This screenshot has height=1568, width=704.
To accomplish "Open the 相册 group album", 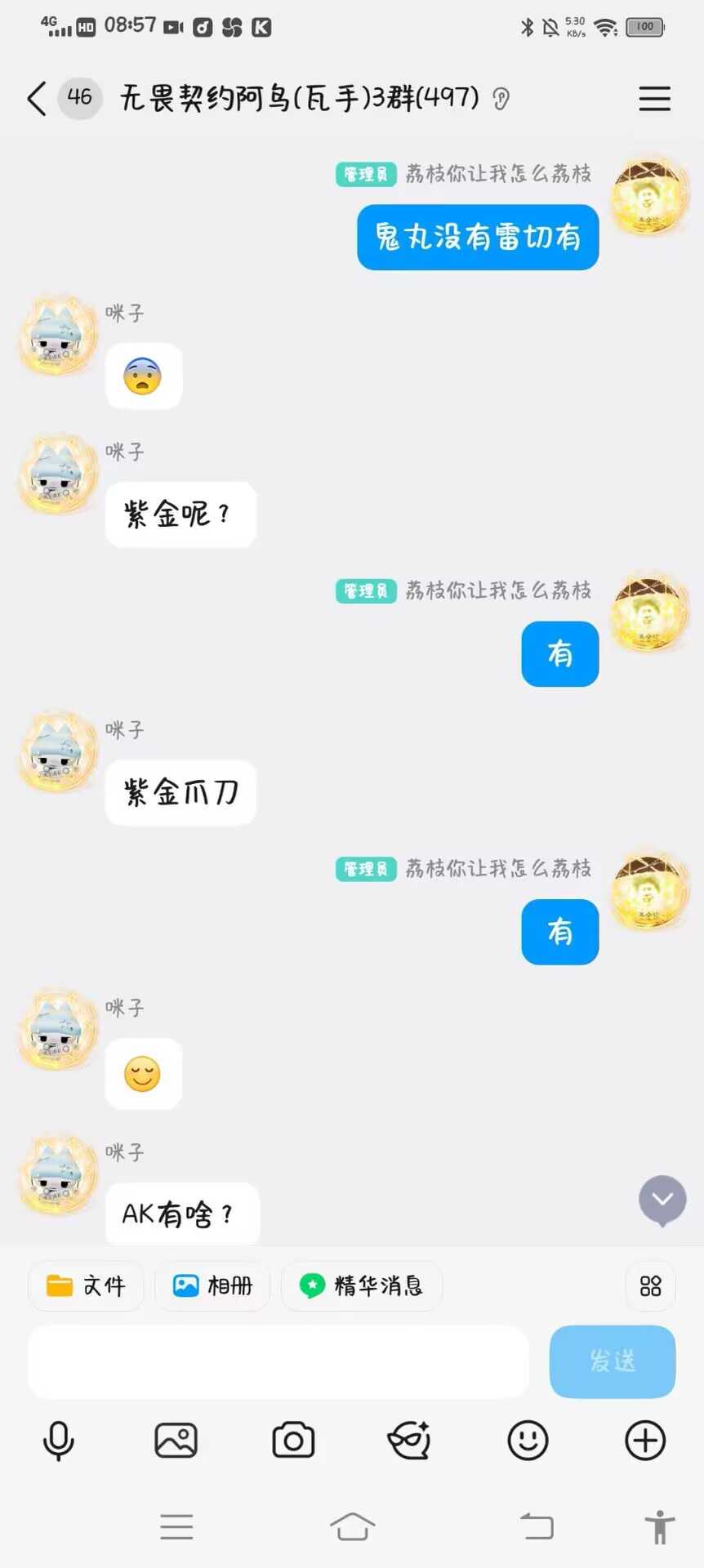I will click(x=212, y=1286).
